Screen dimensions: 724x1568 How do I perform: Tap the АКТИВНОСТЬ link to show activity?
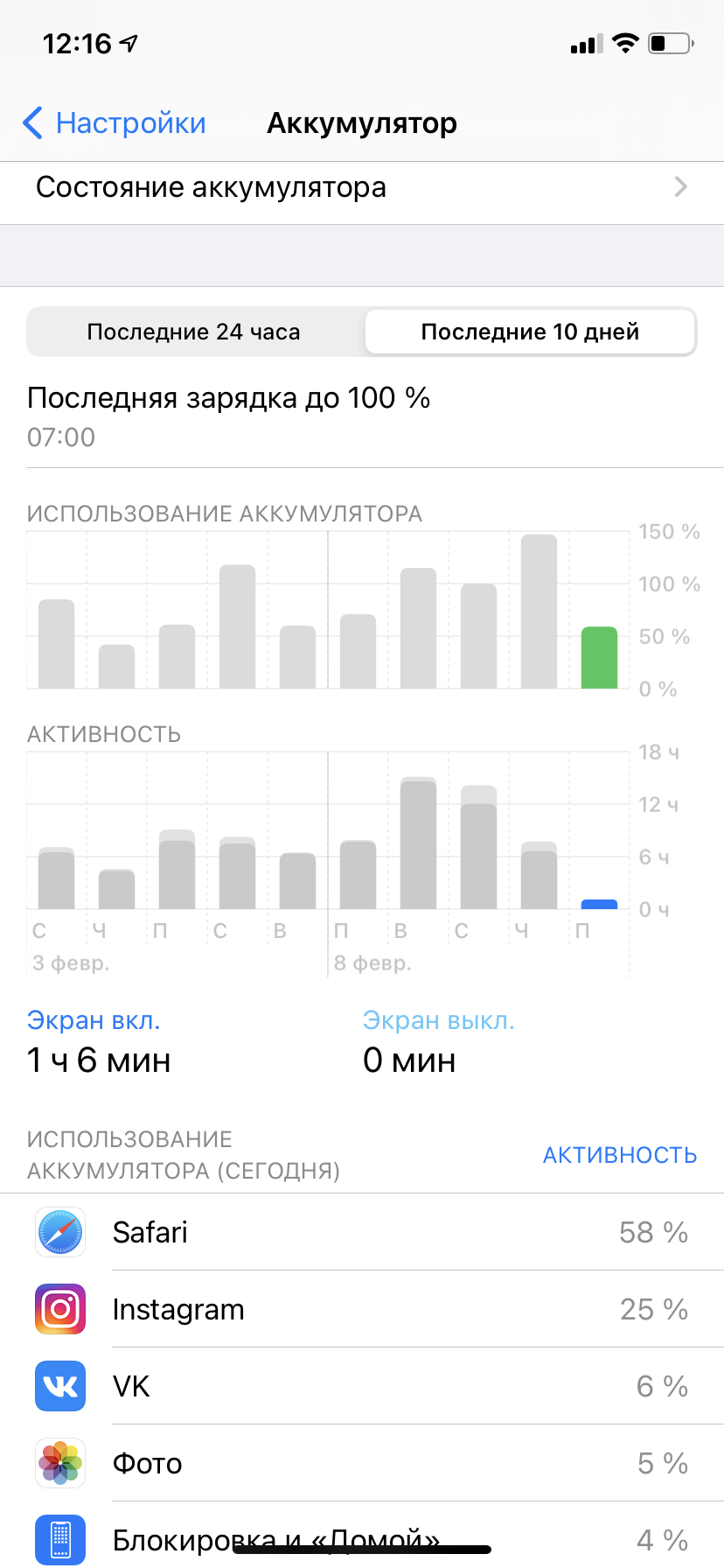coord(619,1155)
